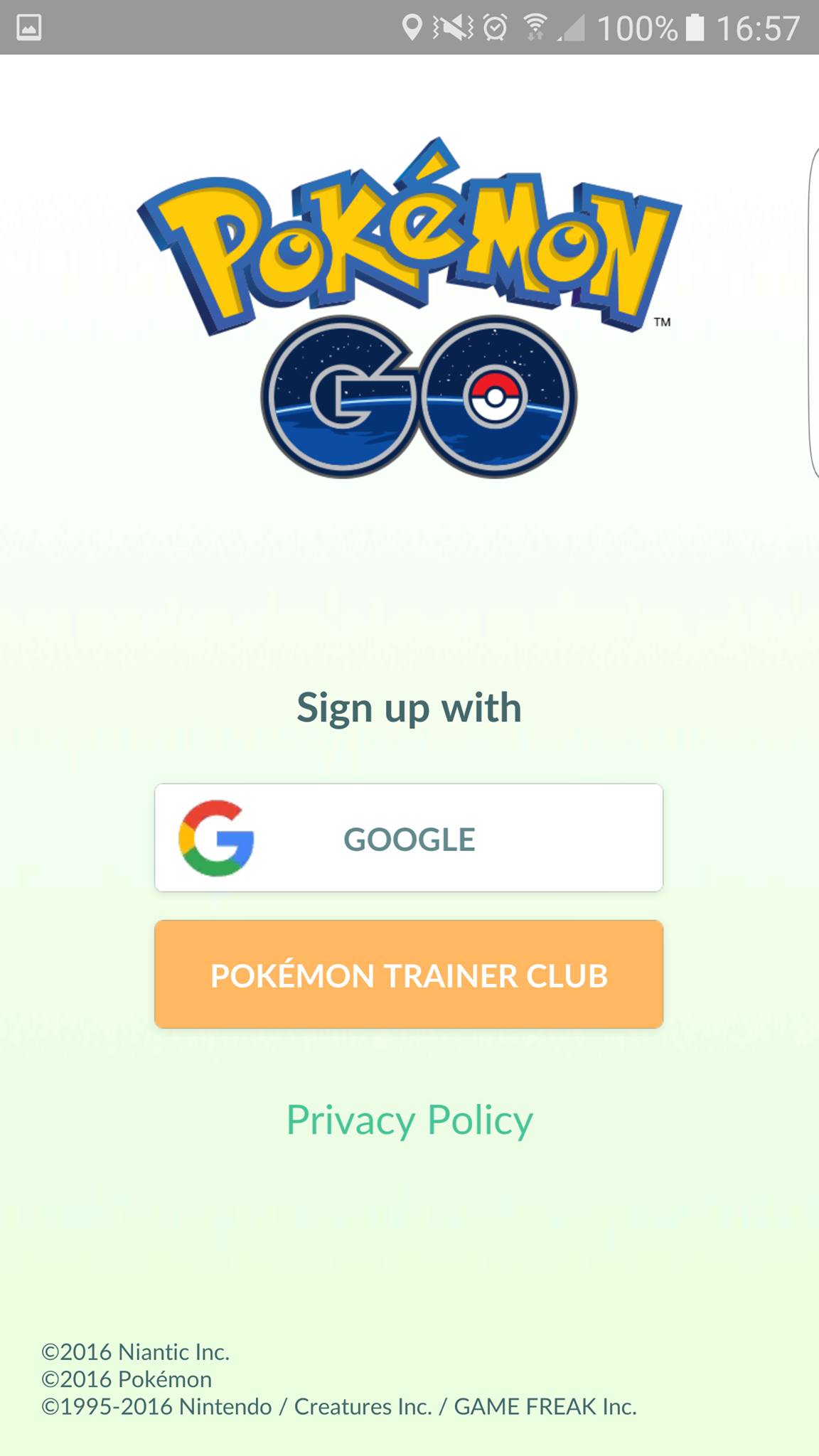Sign up with the Google button

[409, 837]
